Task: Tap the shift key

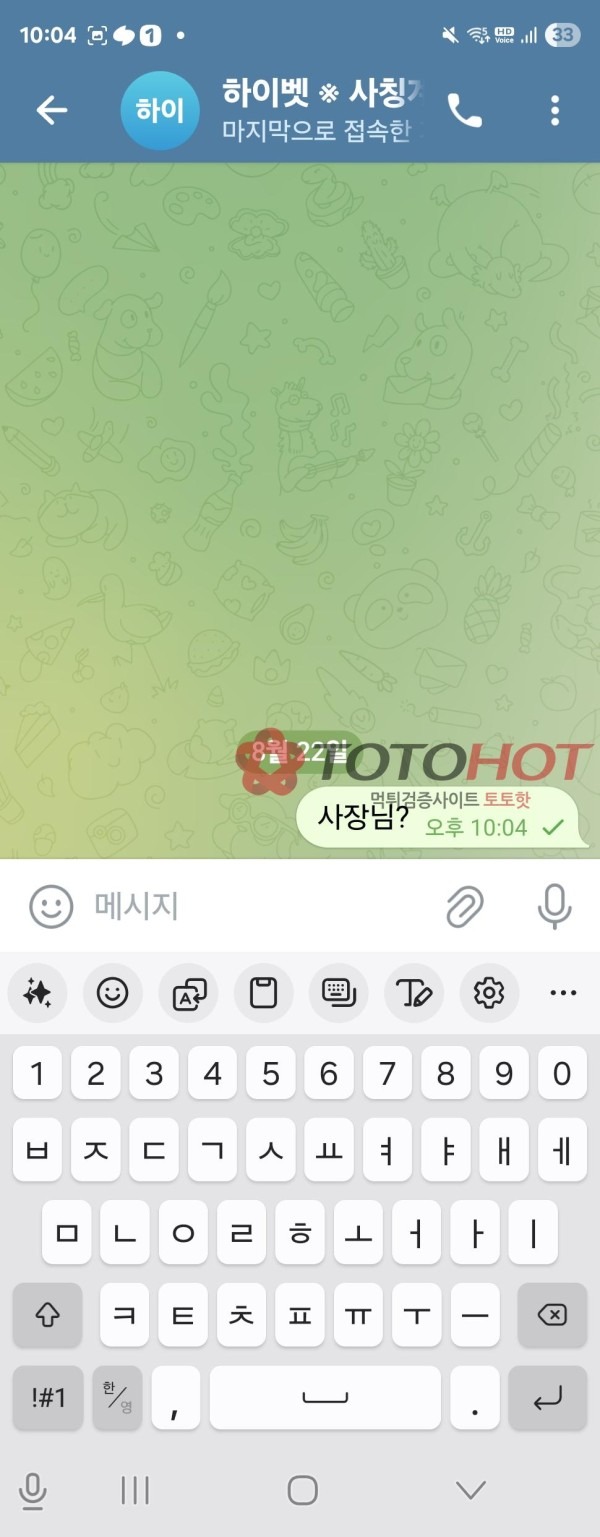Action: click(47, 1316)
